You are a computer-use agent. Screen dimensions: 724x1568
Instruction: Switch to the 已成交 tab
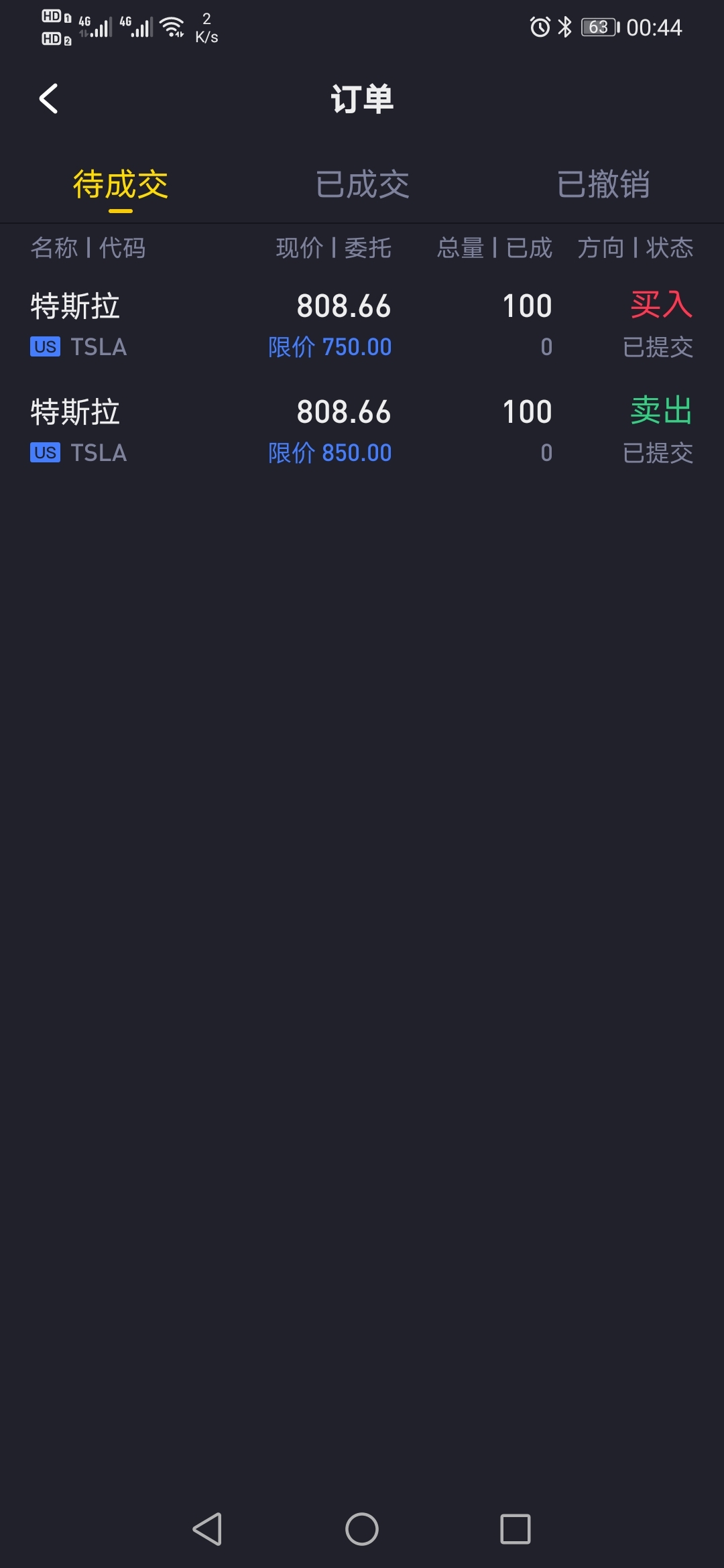click(362, 185)
